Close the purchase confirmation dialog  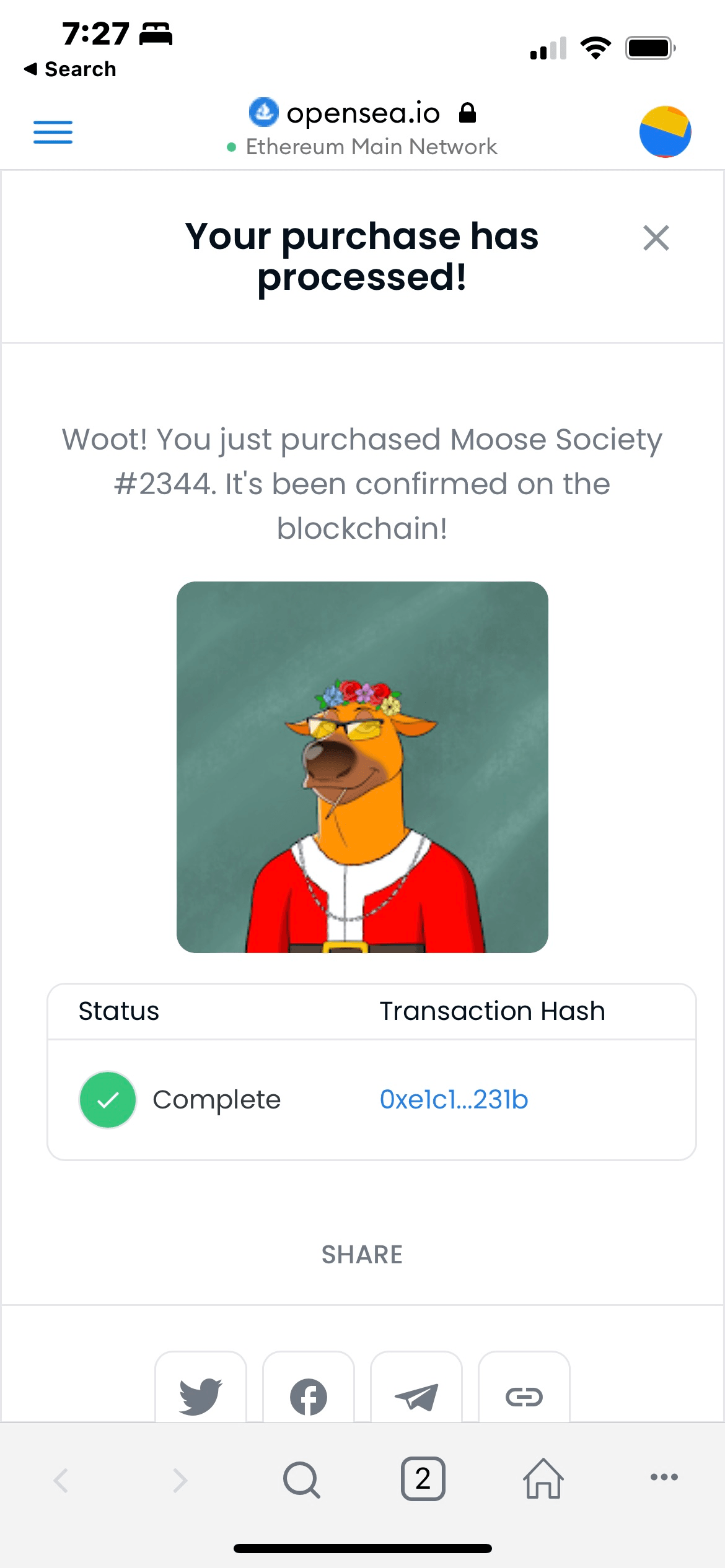click(656, 238)
